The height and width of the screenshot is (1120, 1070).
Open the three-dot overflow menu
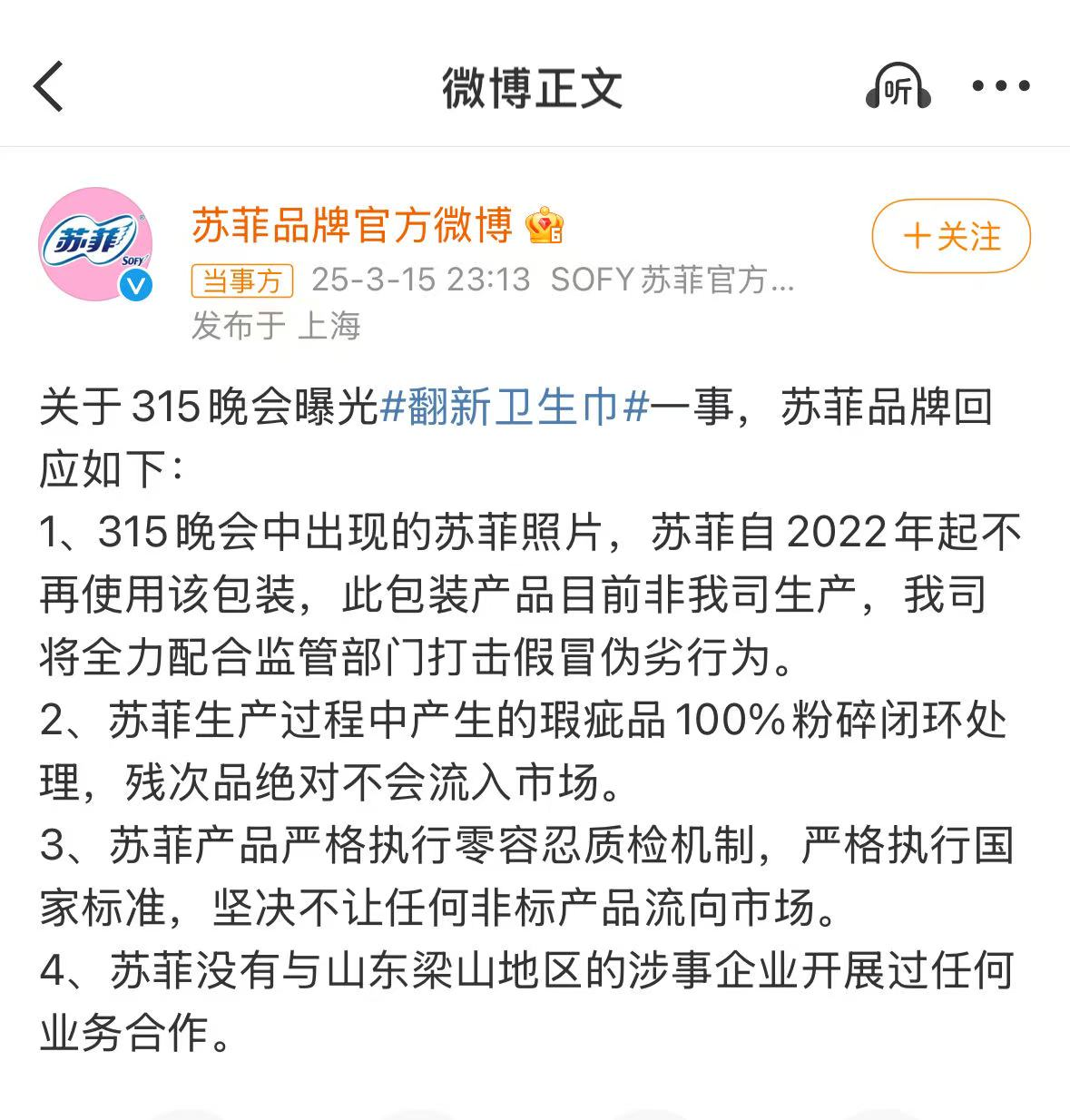click(x=1000, y=87)
